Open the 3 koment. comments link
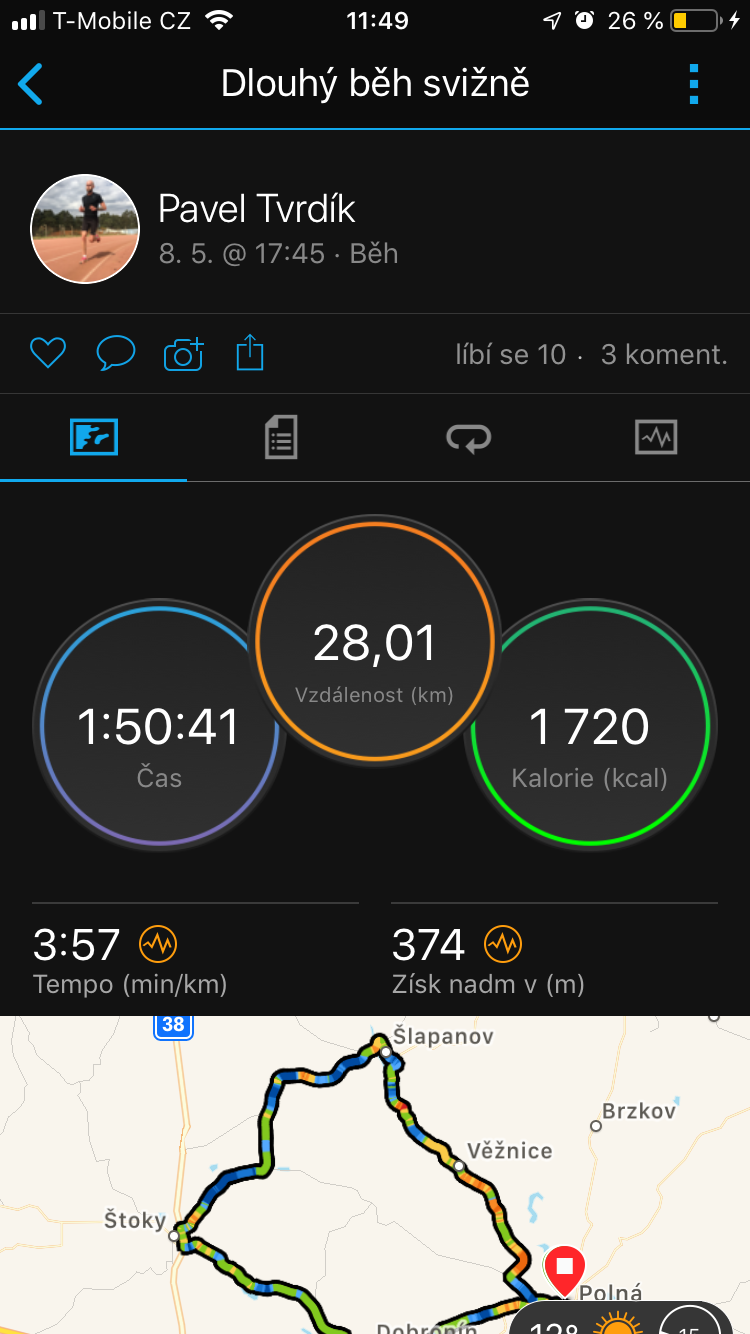 (664, 354)
